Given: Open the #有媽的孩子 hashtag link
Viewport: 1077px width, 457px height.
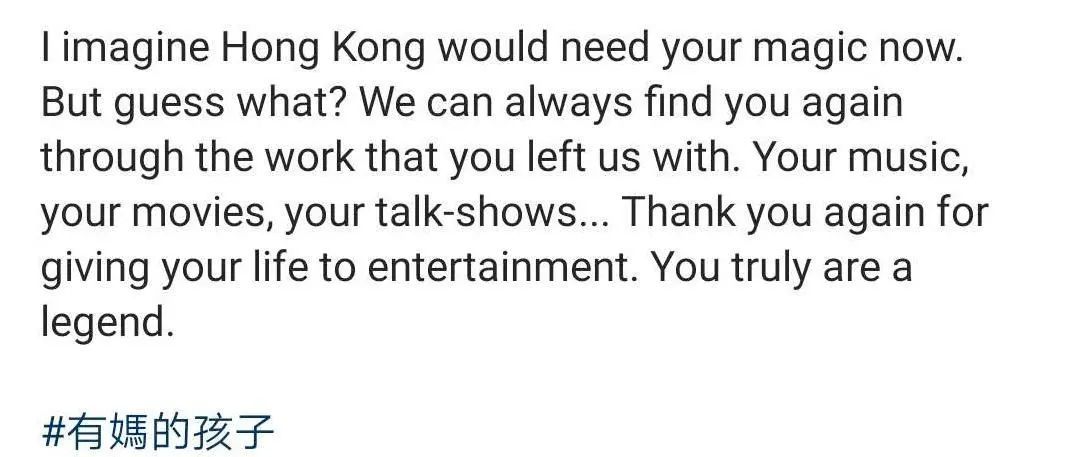Looking at the screenshot, I should [158, 433].
